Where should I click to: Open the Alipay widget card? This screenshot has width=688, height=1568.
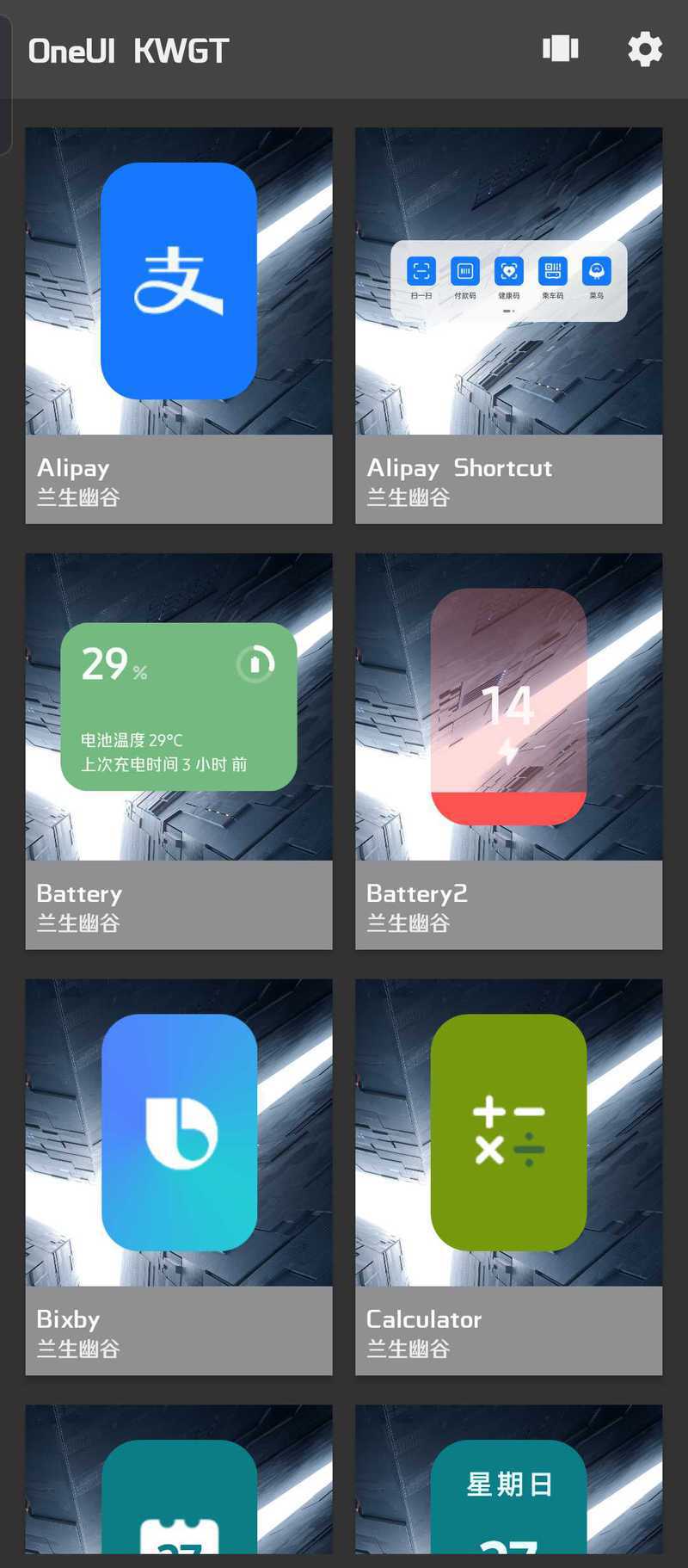(x=179, y=325)
